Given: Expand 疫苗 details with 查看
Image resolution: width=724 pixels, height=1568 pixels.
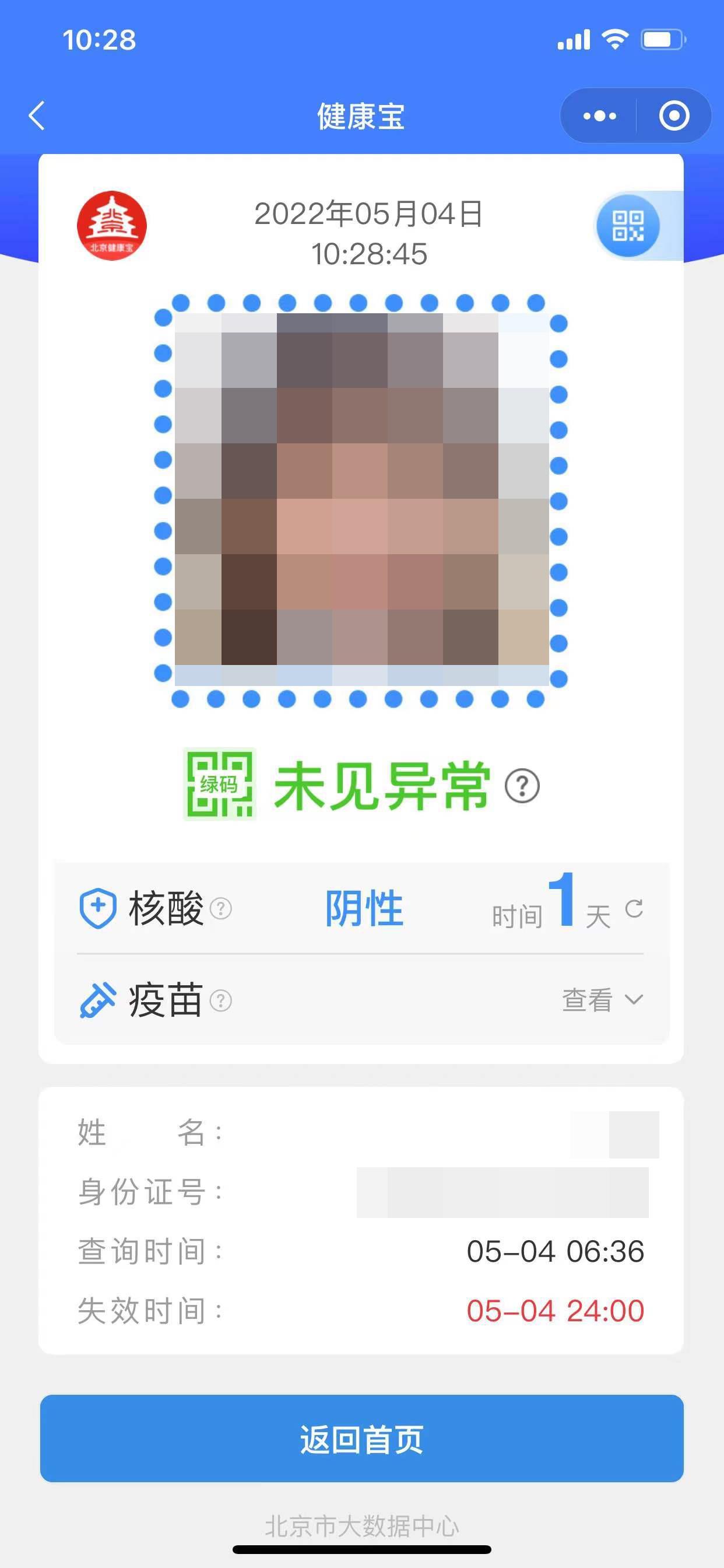Looking at the screenshot, I should (x=602, y=1000).
